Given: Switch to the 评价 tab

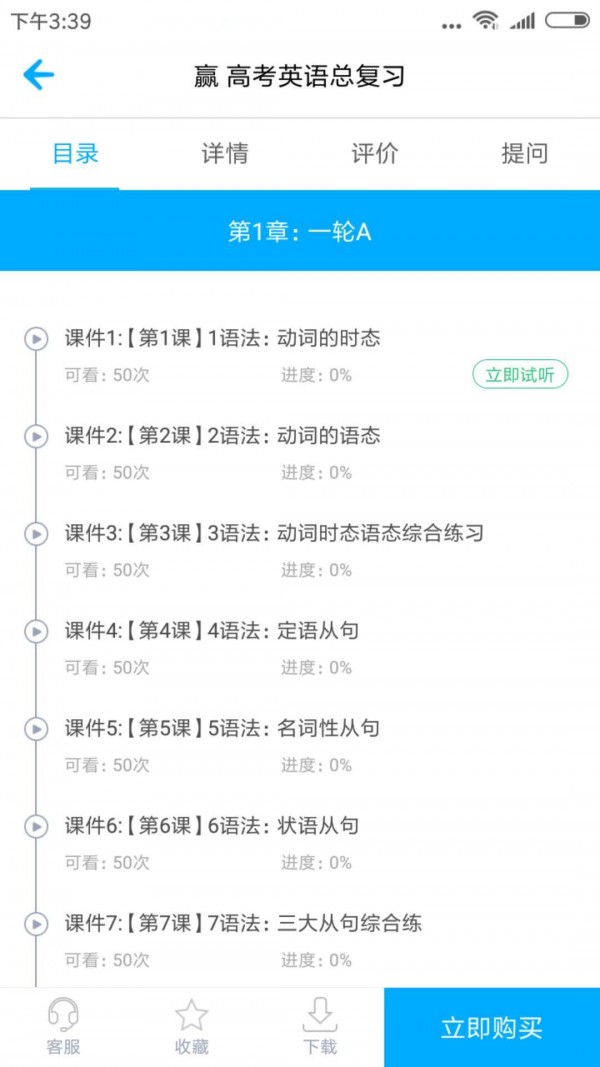Looking at the screenshot, I should [x=375, y=154].
